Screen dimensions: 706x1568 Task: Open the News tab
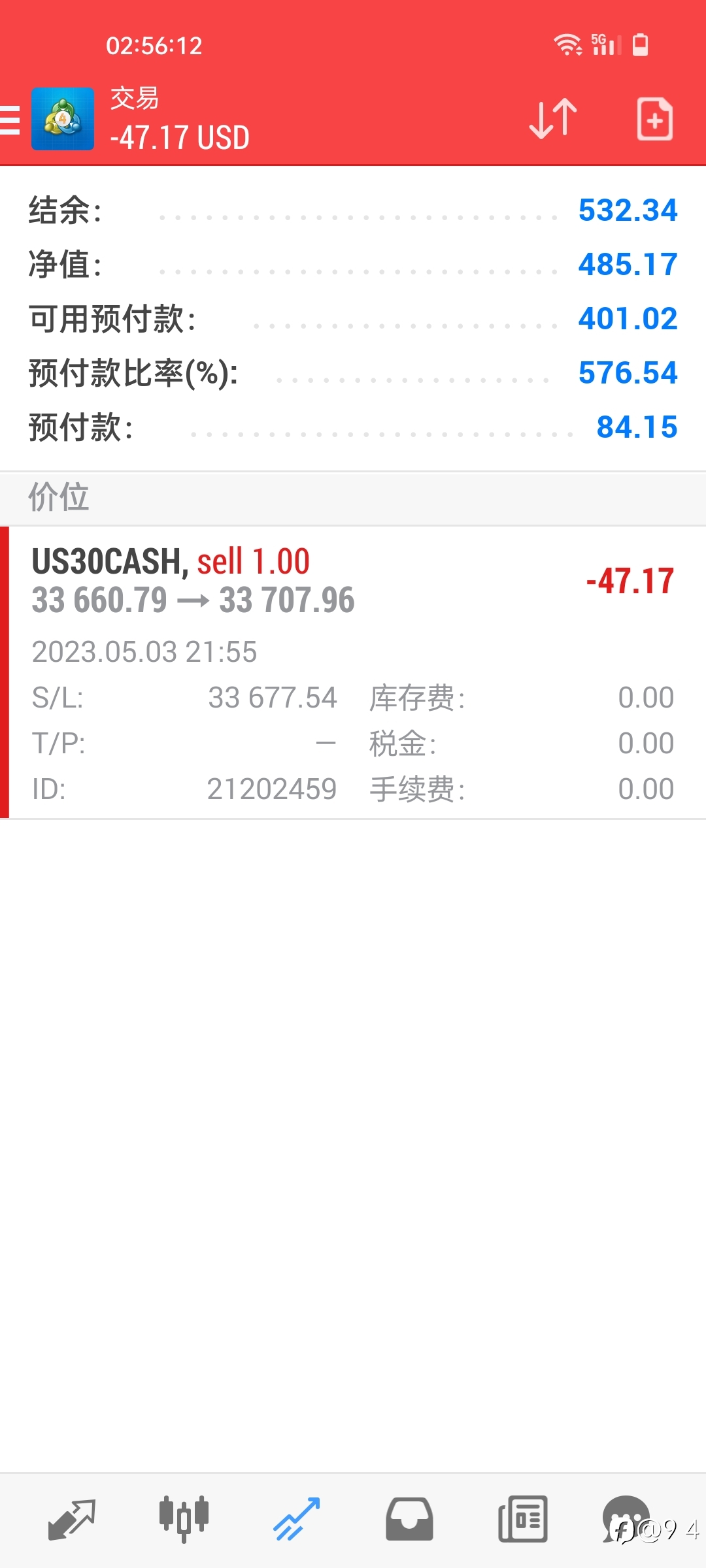coord(523,1520)
